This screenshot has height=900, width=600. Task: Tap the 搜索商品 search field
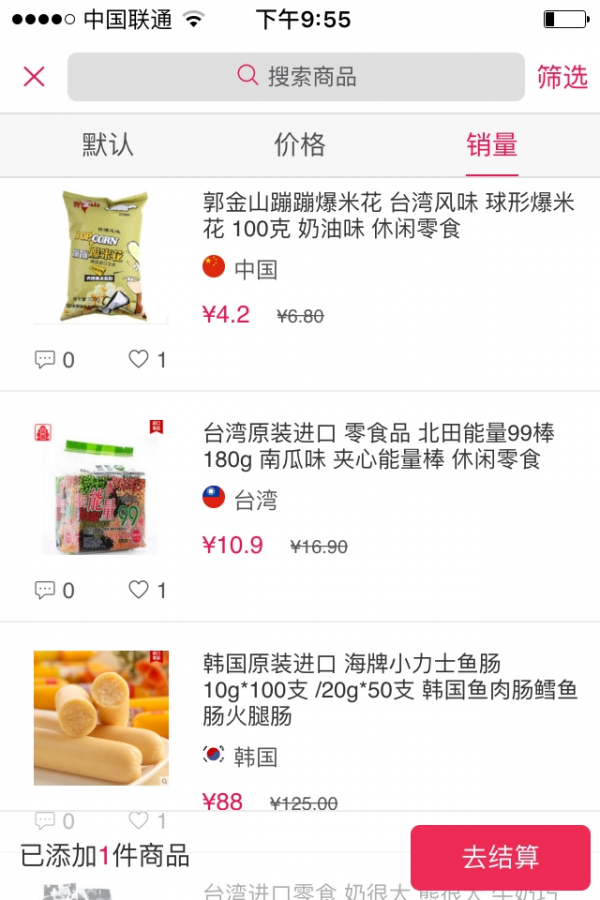(x=296, y=77)
